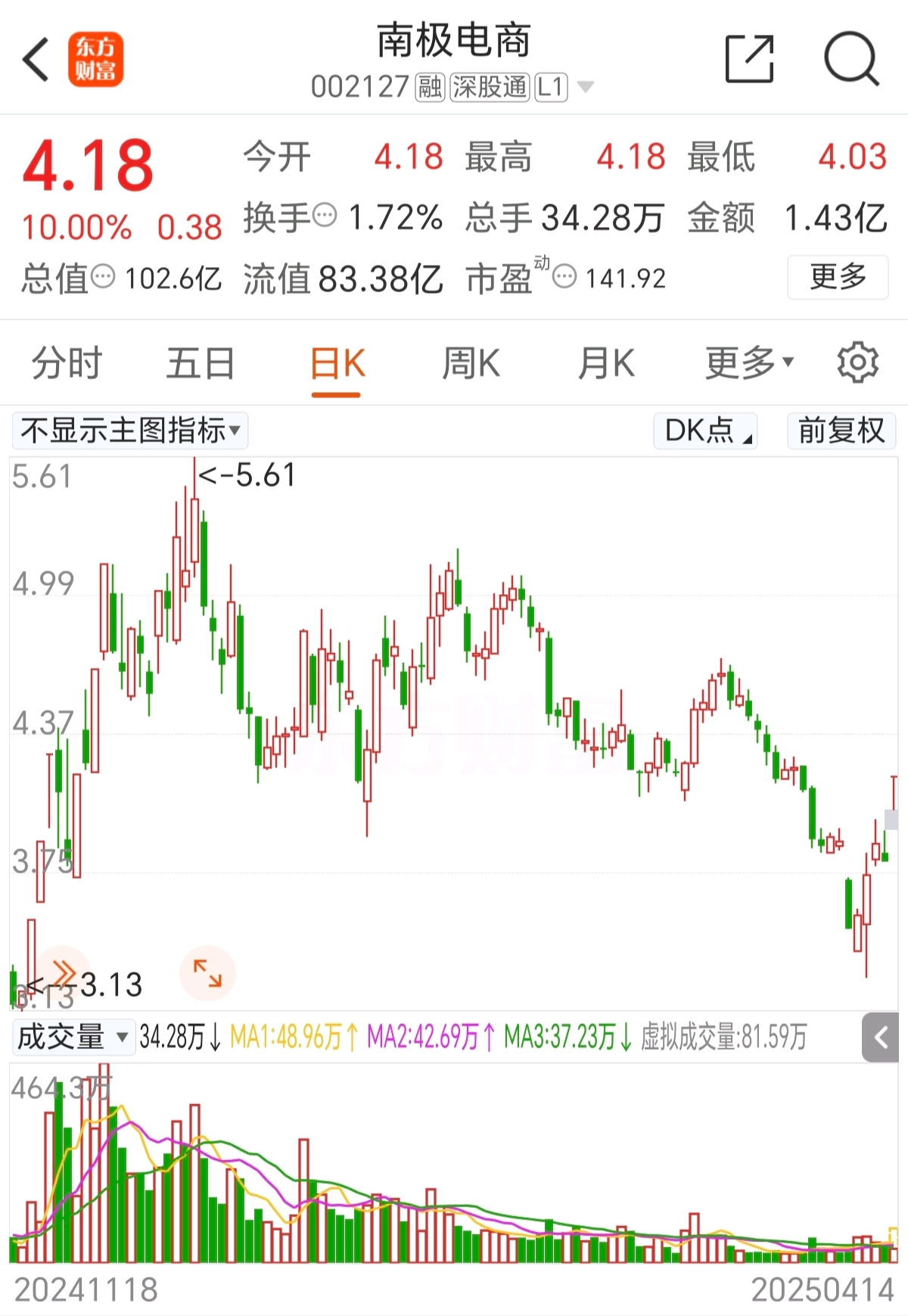Tap the DK点 button
This screenshot has height=1316, width=908.
pos(705,431)
